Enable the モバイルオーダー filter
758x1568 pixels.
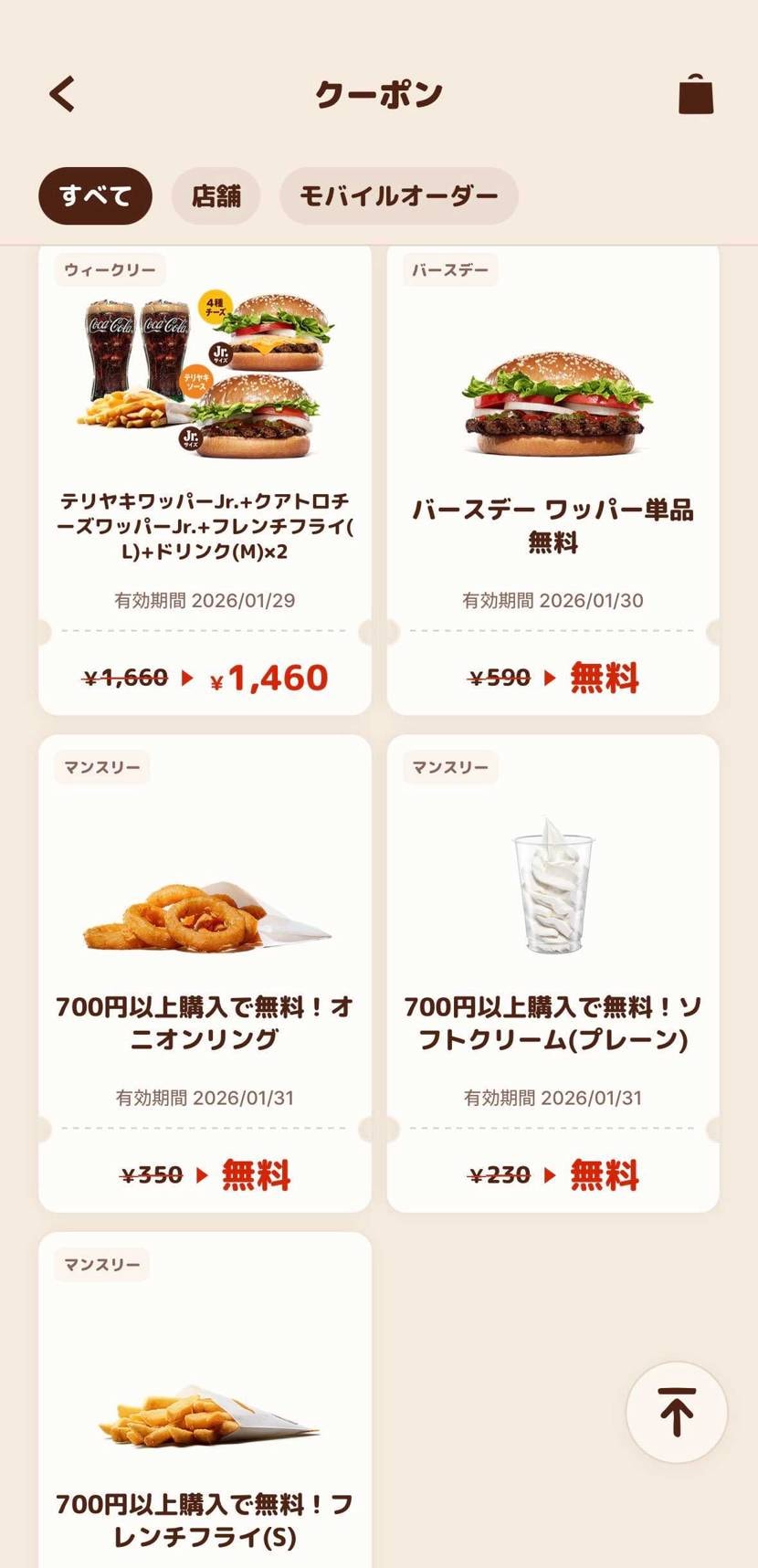coord(399,195)
